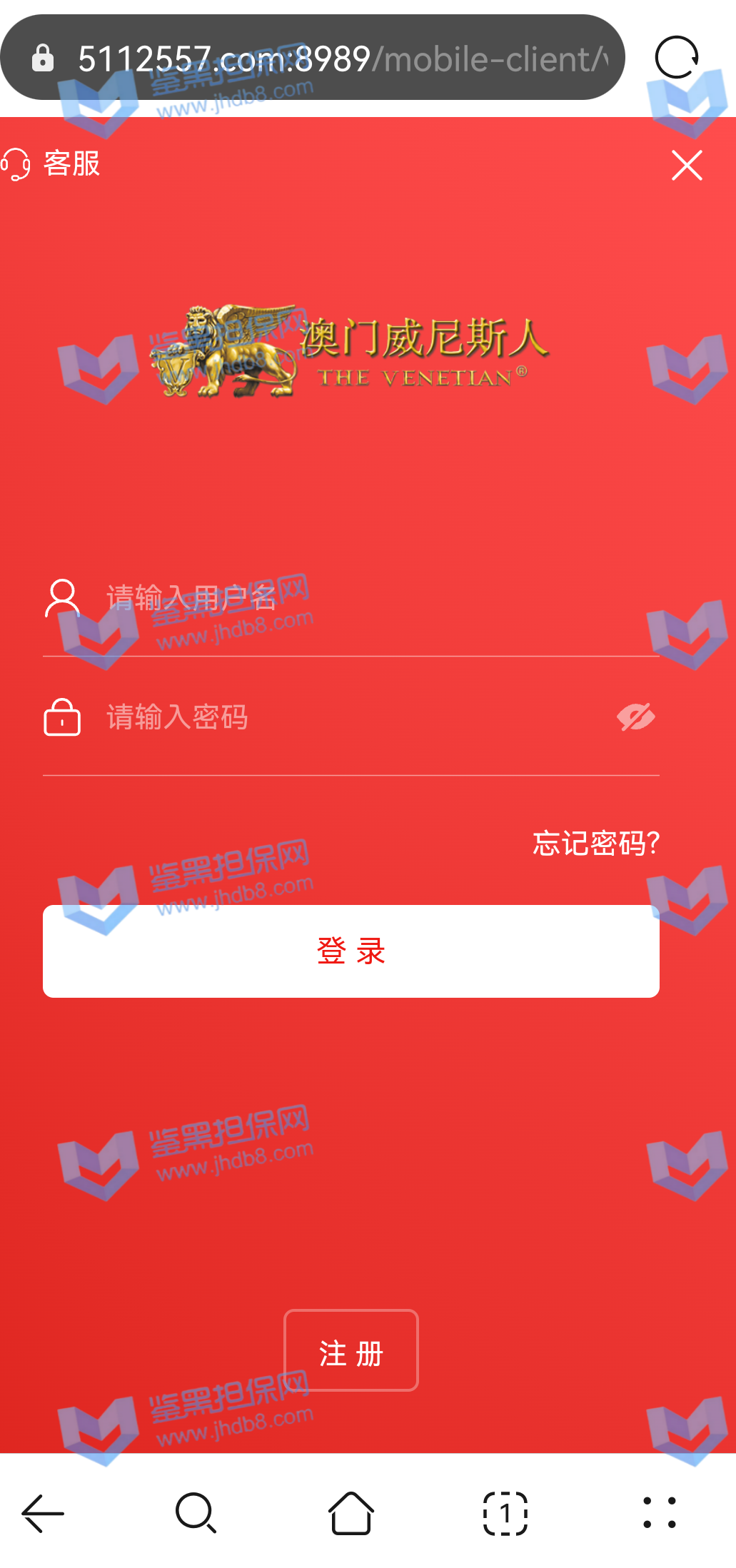Image resolution: width=736 pixels, height=1568 pixels.
Task: Tap the URL address bar
Action: [x=336, y=59]
